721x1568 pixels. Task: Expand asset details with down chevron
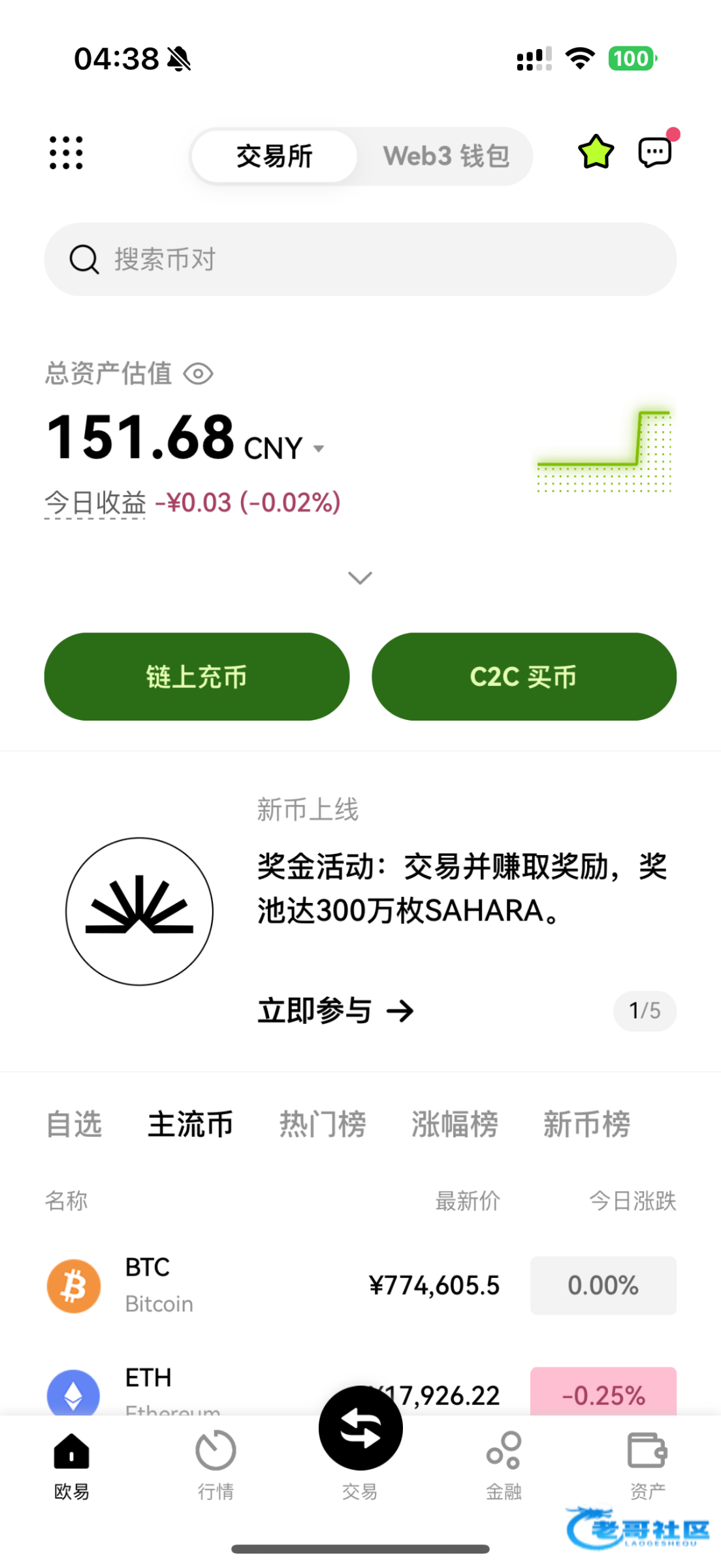point(360,578)
